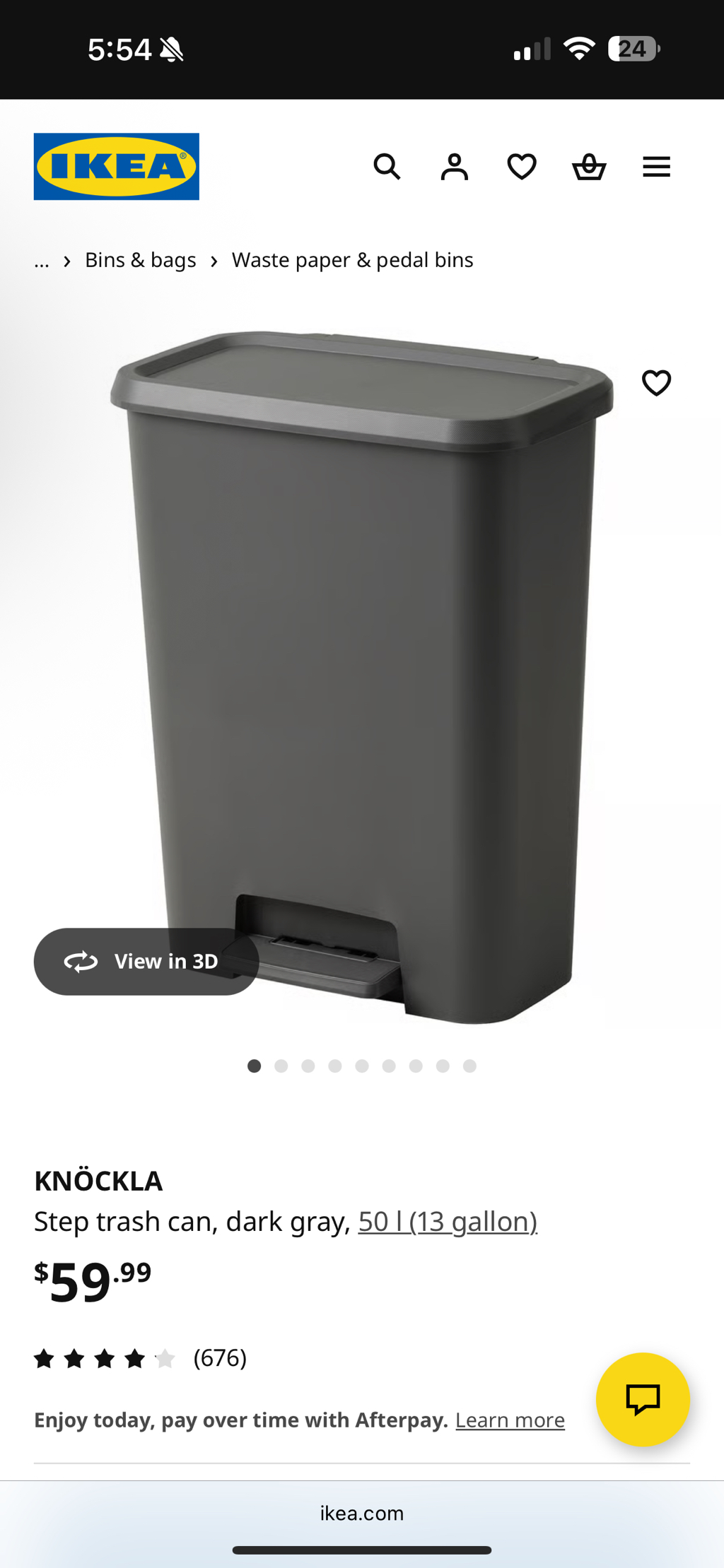Expand the breadcrumb ellipsis
Screen dimensions: 724x1568
point(42,261)
